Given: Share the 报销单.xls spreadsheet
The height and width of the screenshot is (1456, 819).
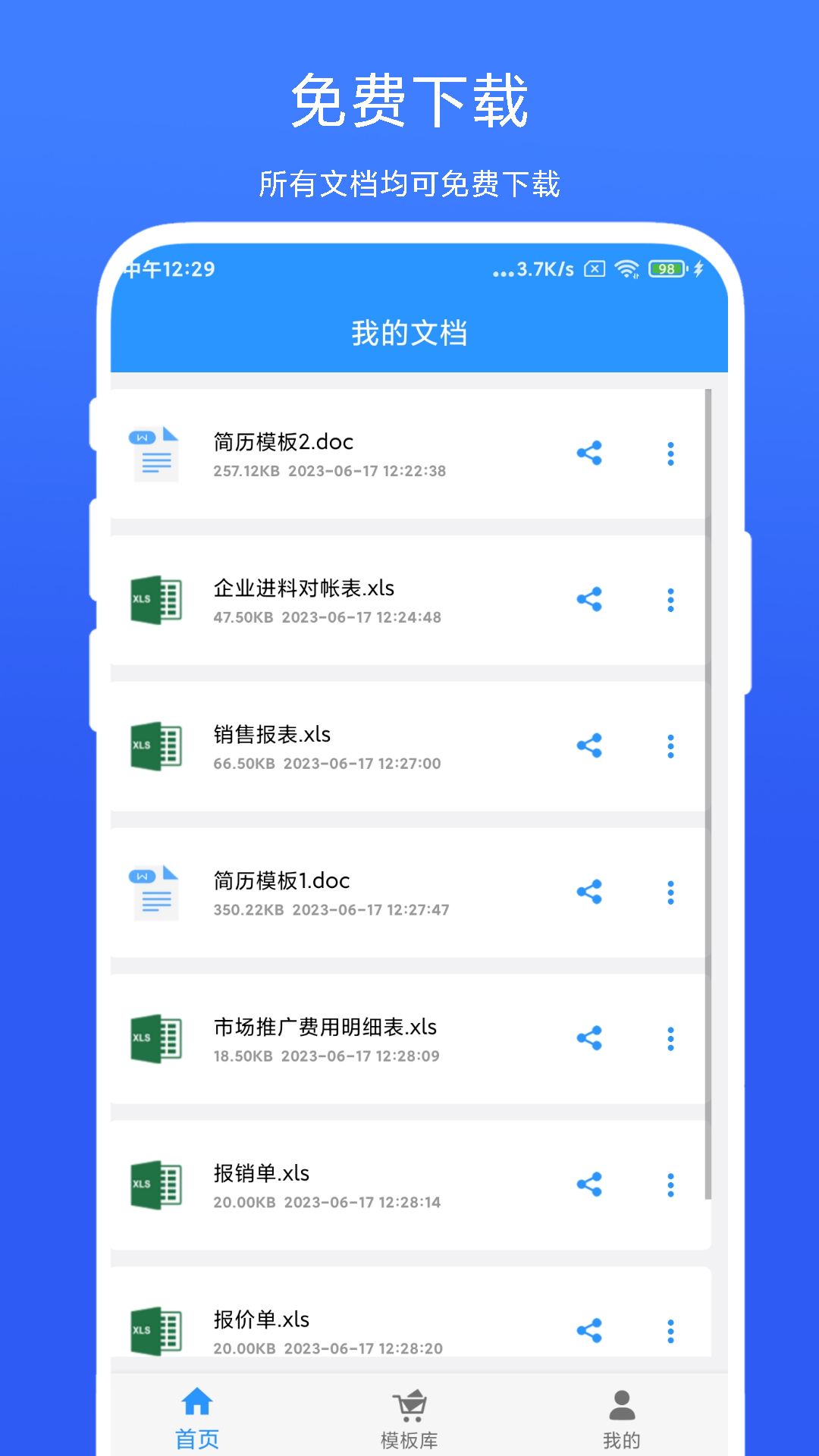Looking at the screenshot, I should [590, 1185].
